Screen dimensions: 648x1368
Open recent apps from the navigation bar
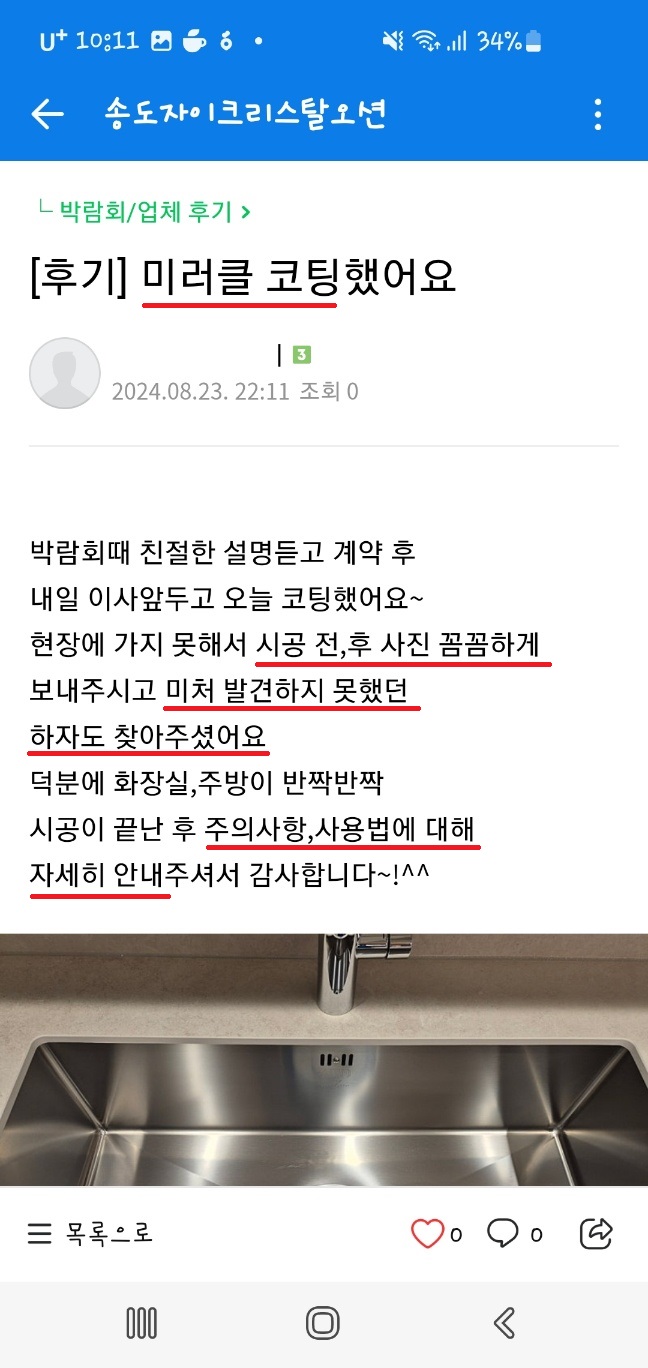(x=142, y=1324)
